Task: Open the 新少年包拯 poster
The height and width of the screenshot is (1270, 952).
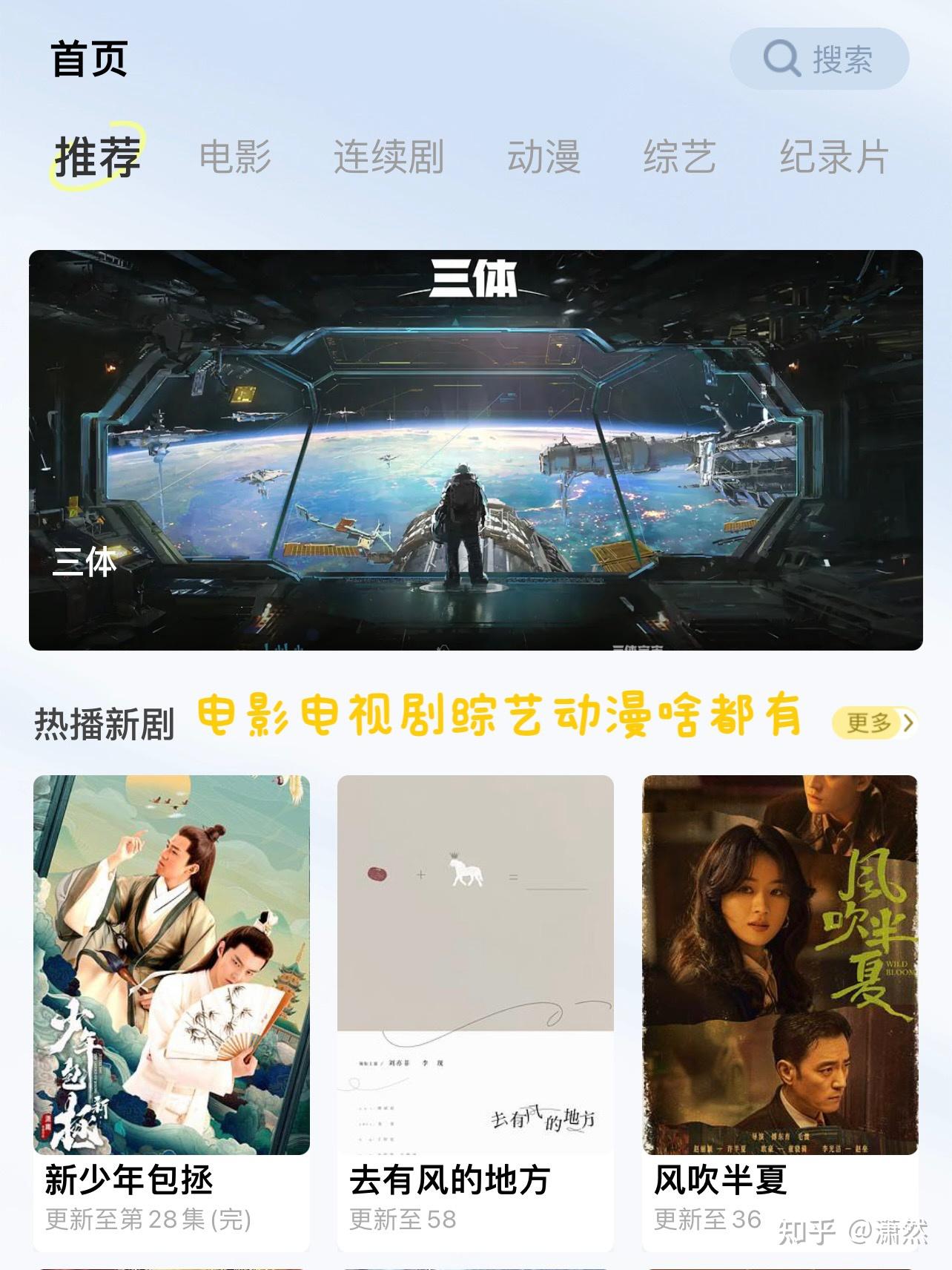Action: pos(172,964)
